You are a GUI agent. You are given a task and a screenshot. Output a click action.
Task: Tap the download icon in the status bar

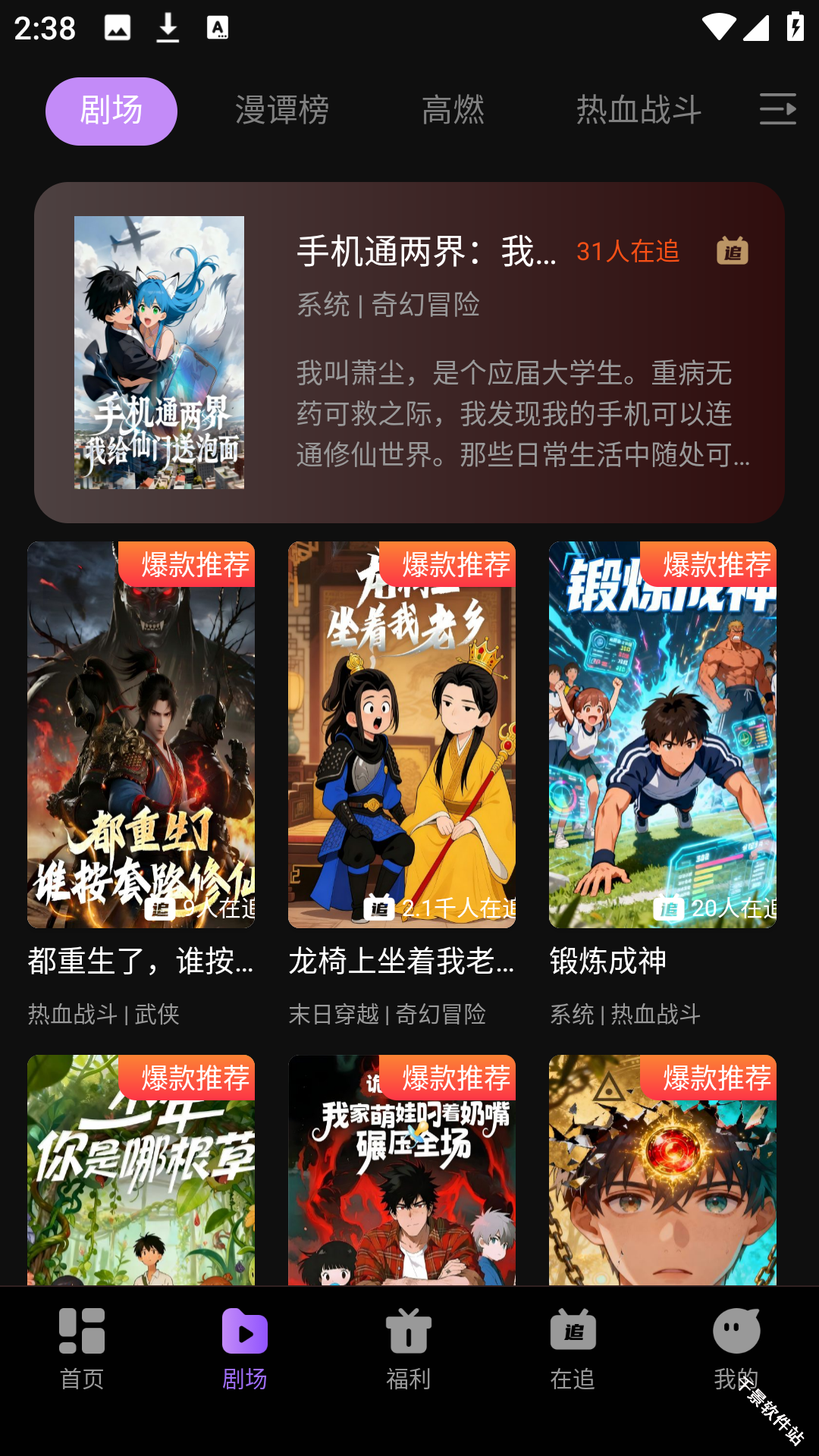coord(168,27)
